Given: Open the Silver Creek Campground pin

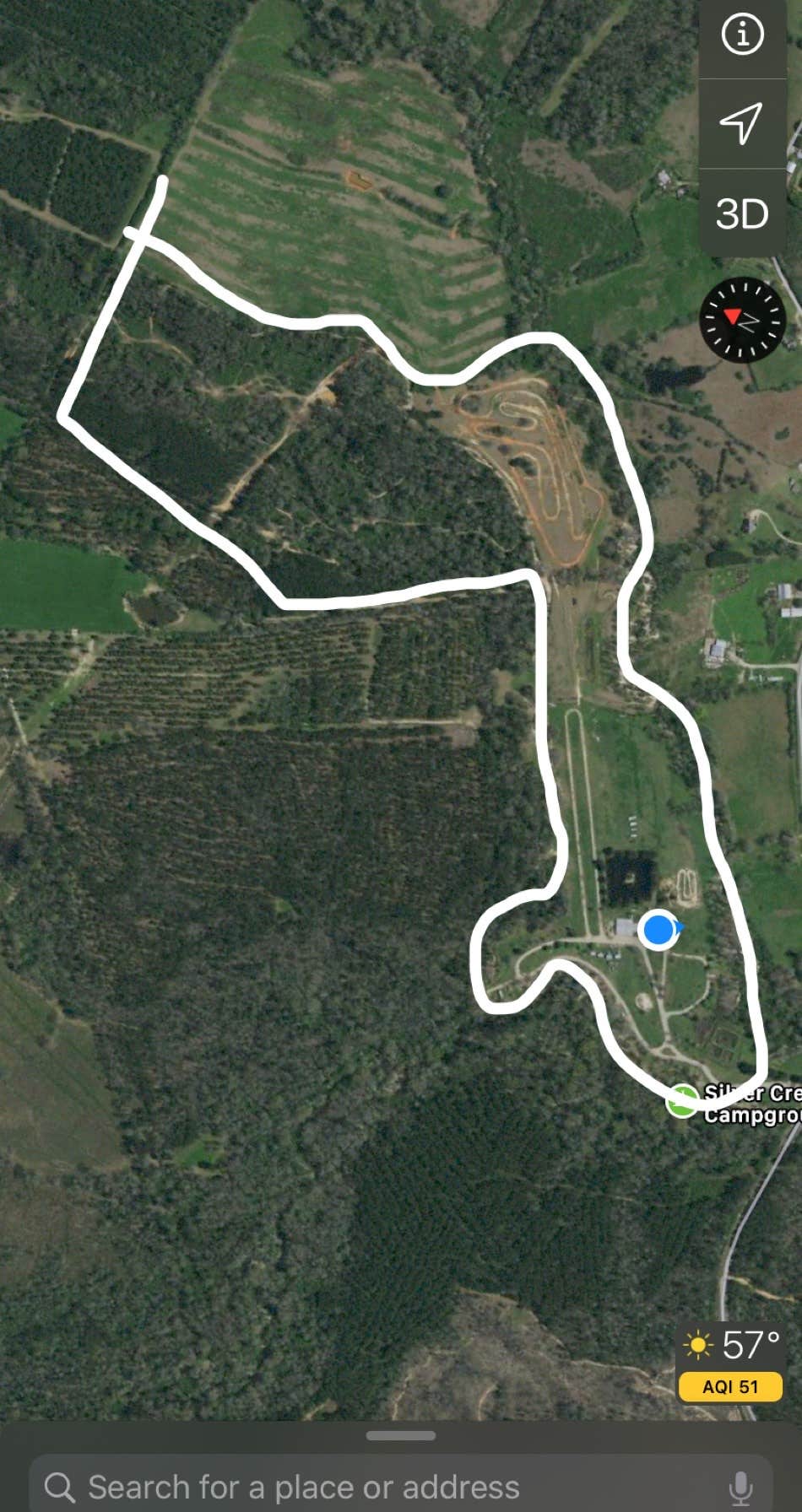Looking at the screenshot, I should [682, 1100].
